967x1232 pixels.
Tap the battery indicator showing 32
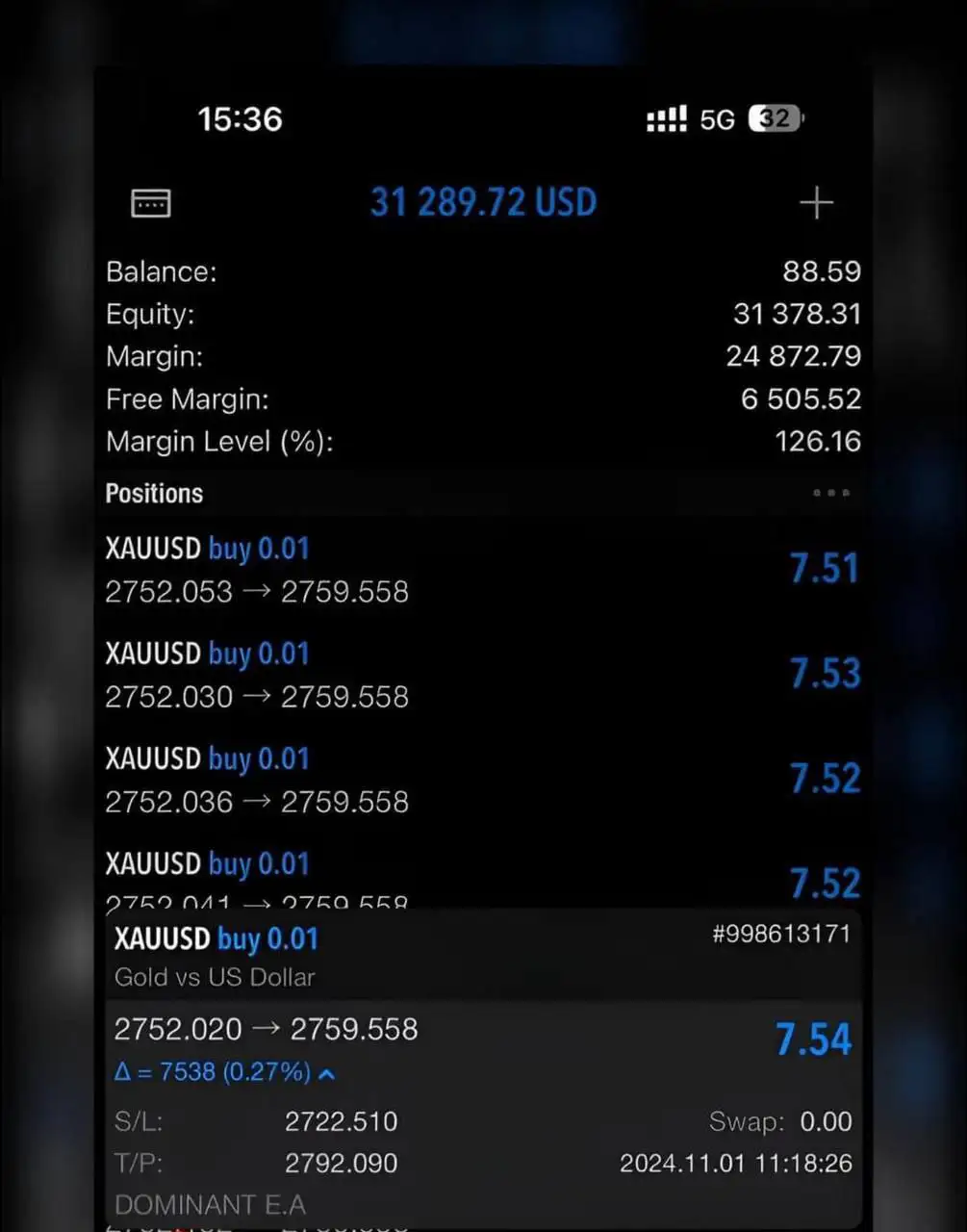[775, 117]
